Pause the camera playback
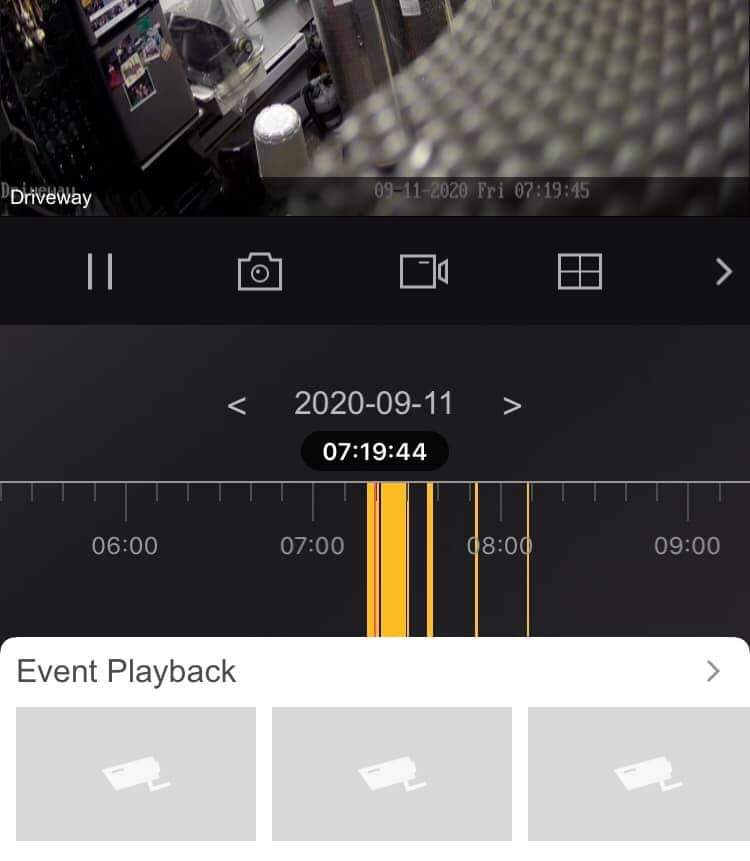 (x=100, y=271)
